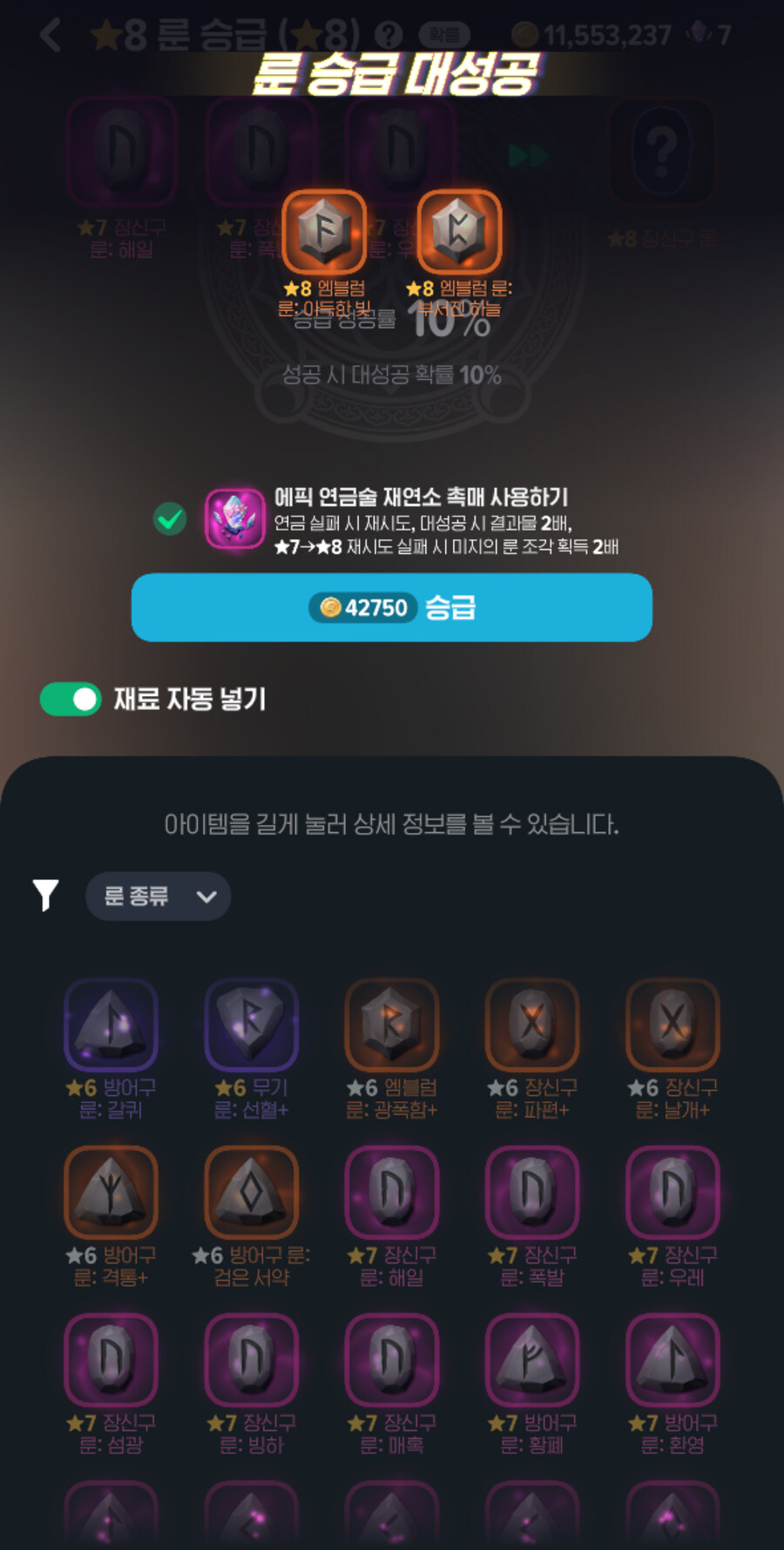The width and height of the screenshot is (784, 1550).
Task: Select the ★6 방어구 룬: 갈퀴
Action: (111, 1025)
